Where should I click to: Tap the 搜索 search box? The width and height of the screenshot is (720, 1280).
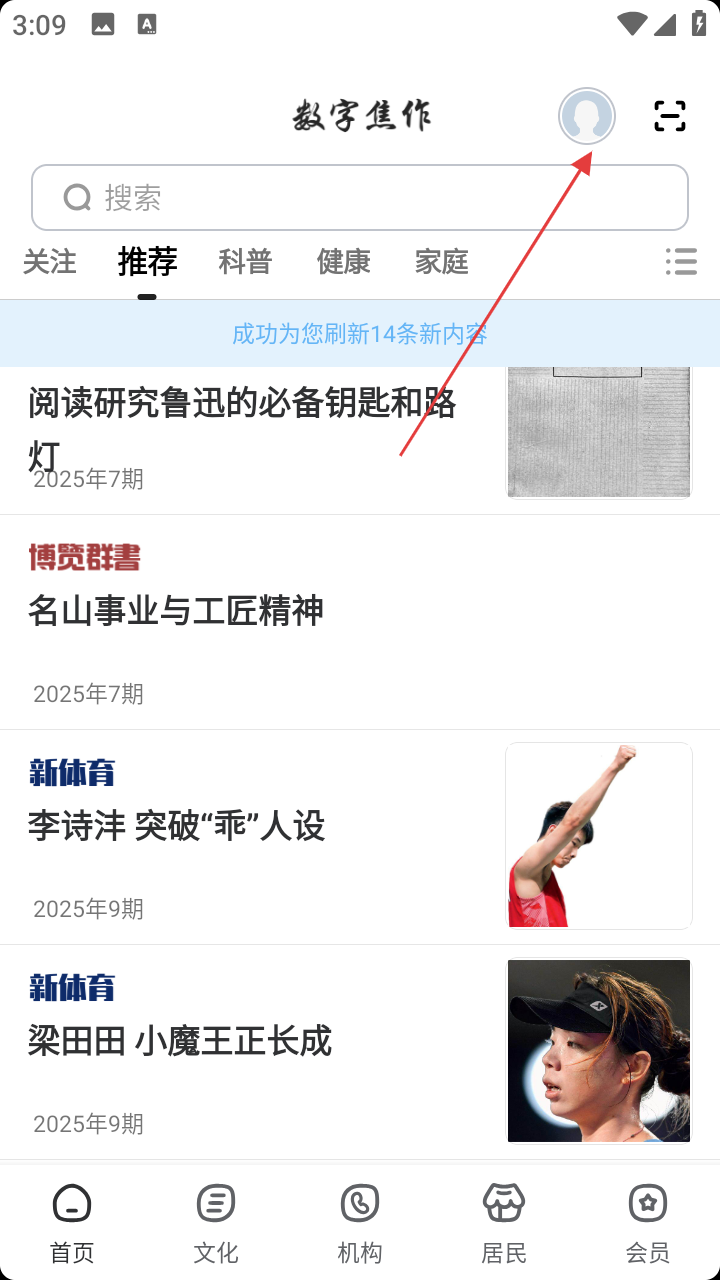click(360, 198)
